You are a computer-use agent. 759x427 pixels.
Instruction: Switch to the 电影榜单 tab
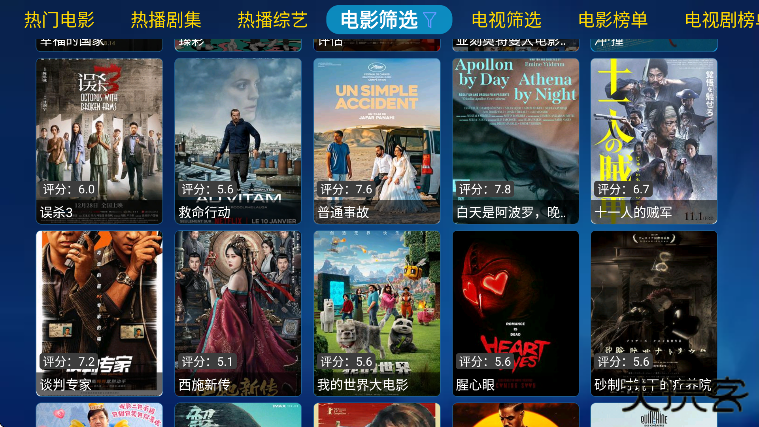pyautogui.click(x=612, y=20)
